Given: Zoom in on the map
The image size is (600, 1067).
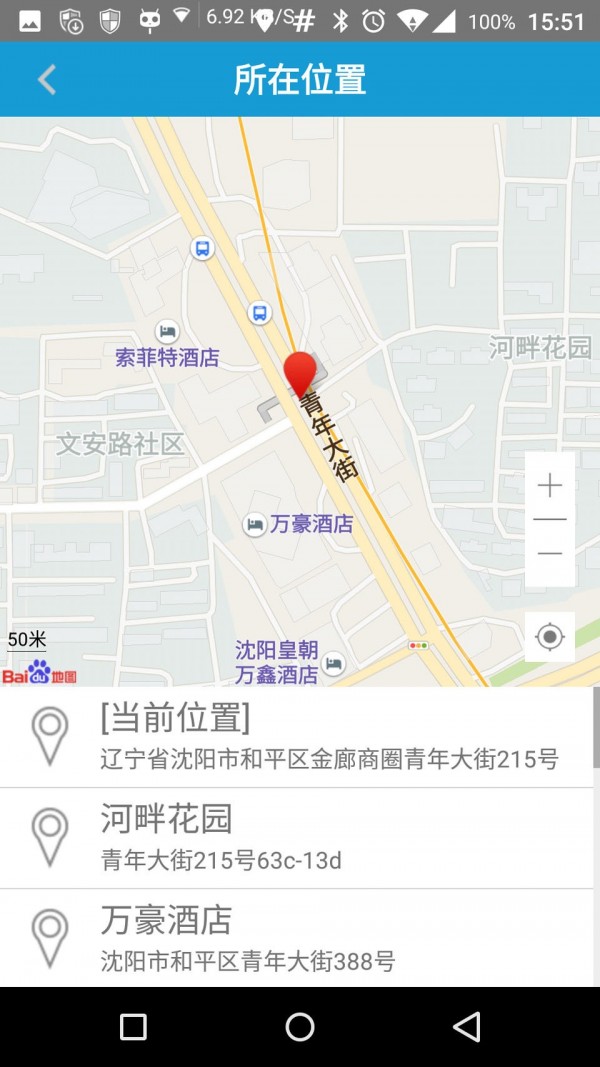Looking at the screenshot, I should click(x=550, y=486).
